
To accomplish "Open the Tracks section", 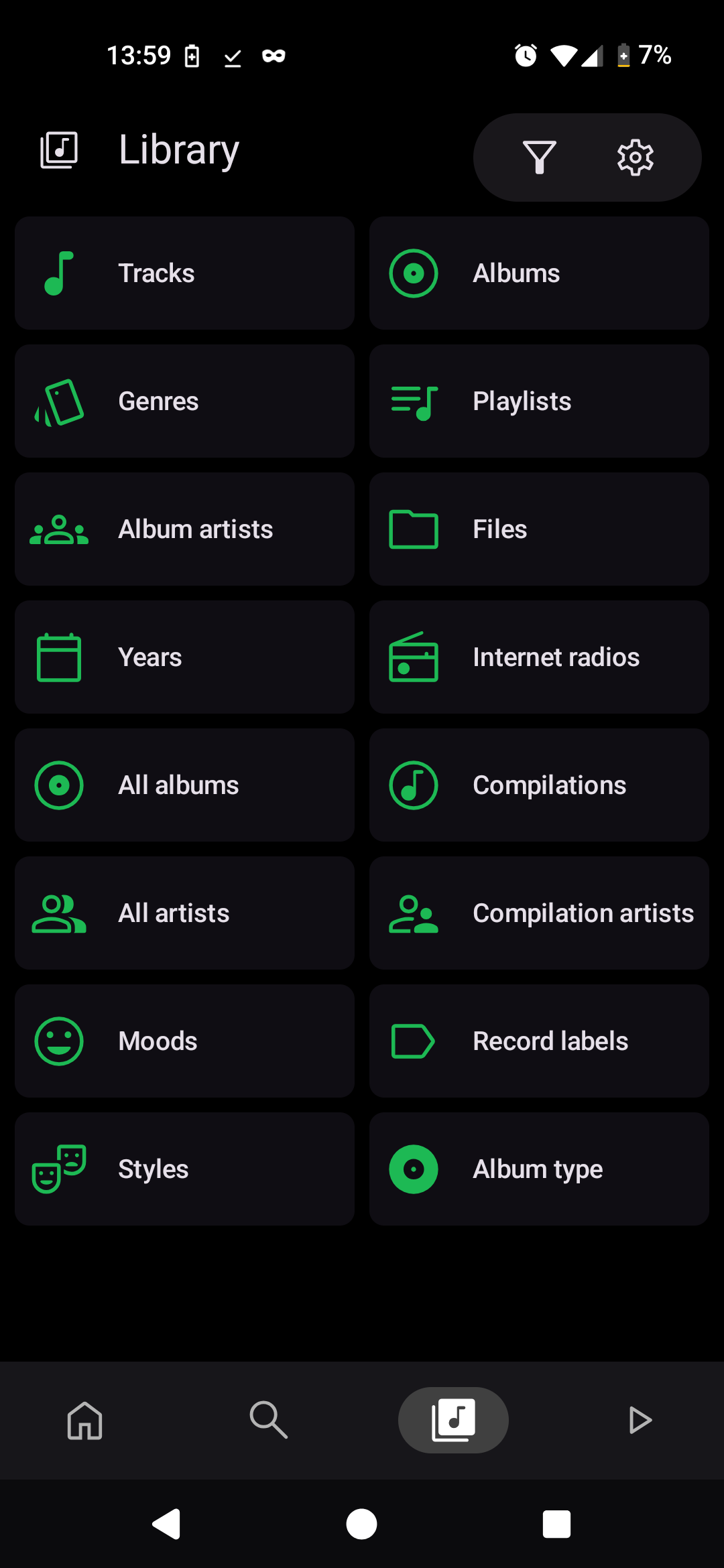I will (184, 273).
